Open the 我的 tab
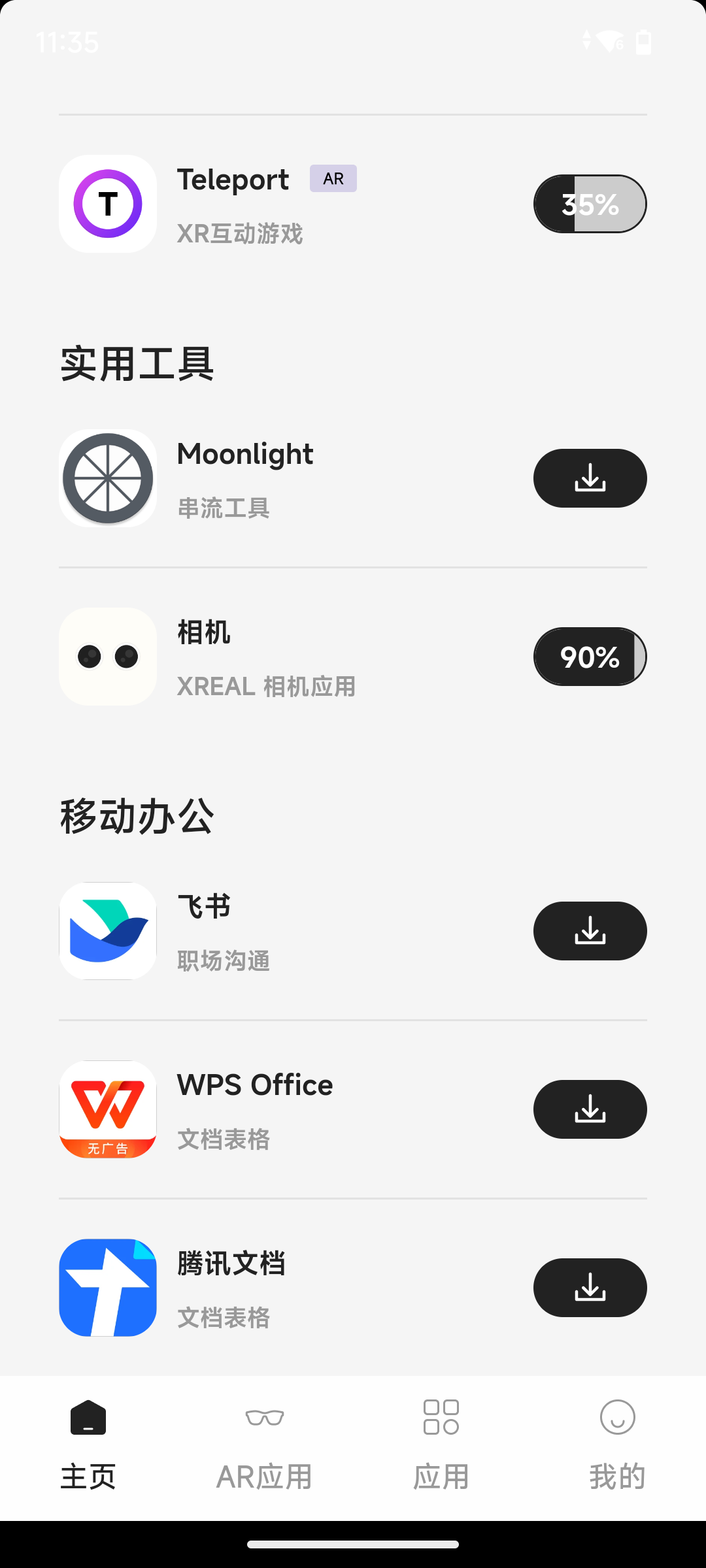The height and width of the screenshot is (1568, 706). coord(618,1445)
